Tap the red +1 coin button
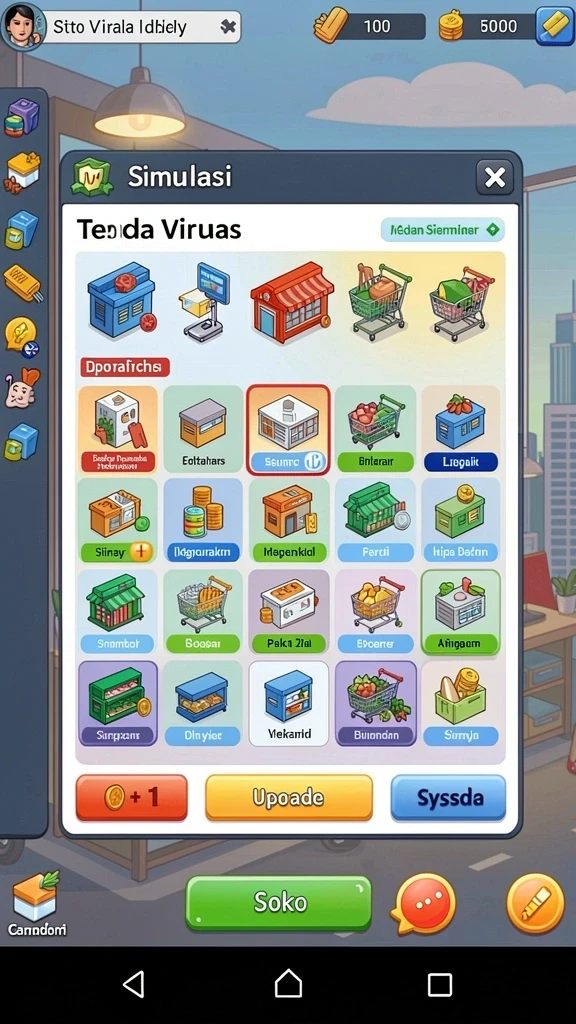The width and height of the screenshot is (576, 1024). point(131,797)
